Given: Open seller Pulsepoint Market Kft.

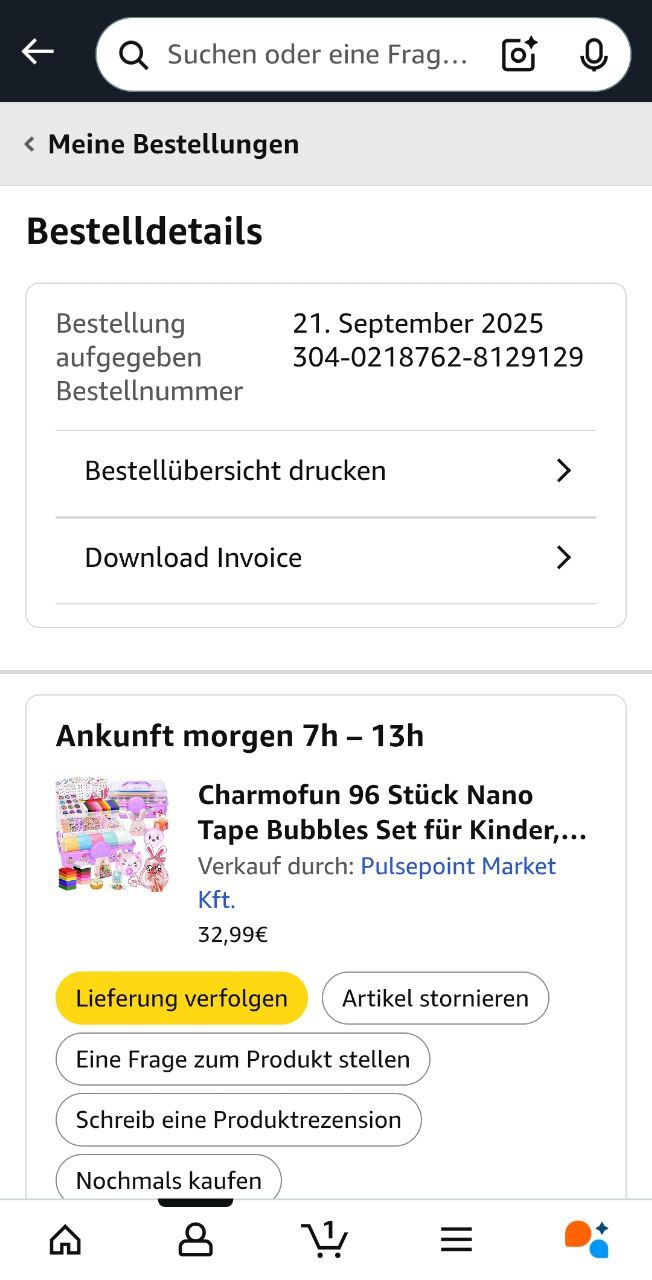Looking at the screenshot, I should tap(457, 866).
